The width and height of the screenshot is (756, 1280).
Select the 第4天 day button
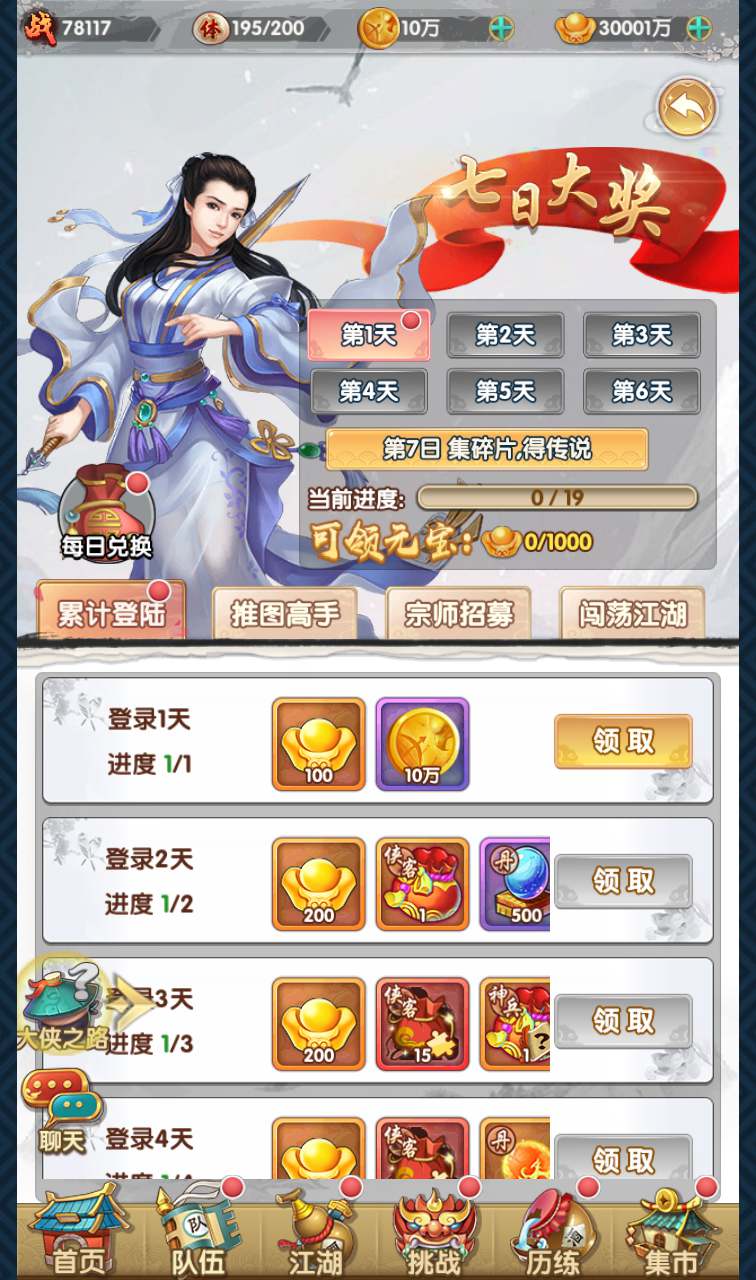coord(369,391)
